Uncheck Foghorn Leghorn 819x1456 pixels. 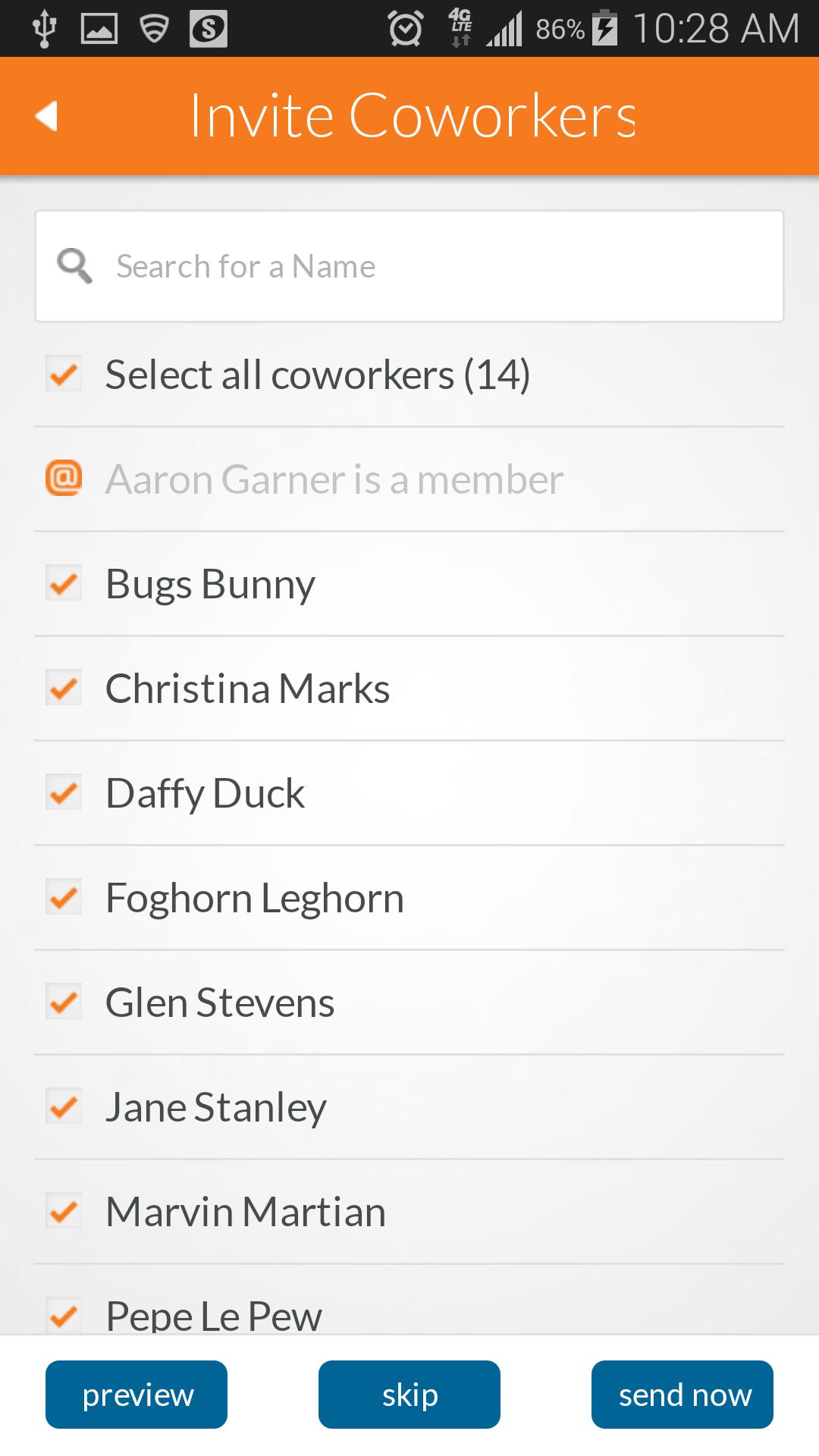click(64, 898)
